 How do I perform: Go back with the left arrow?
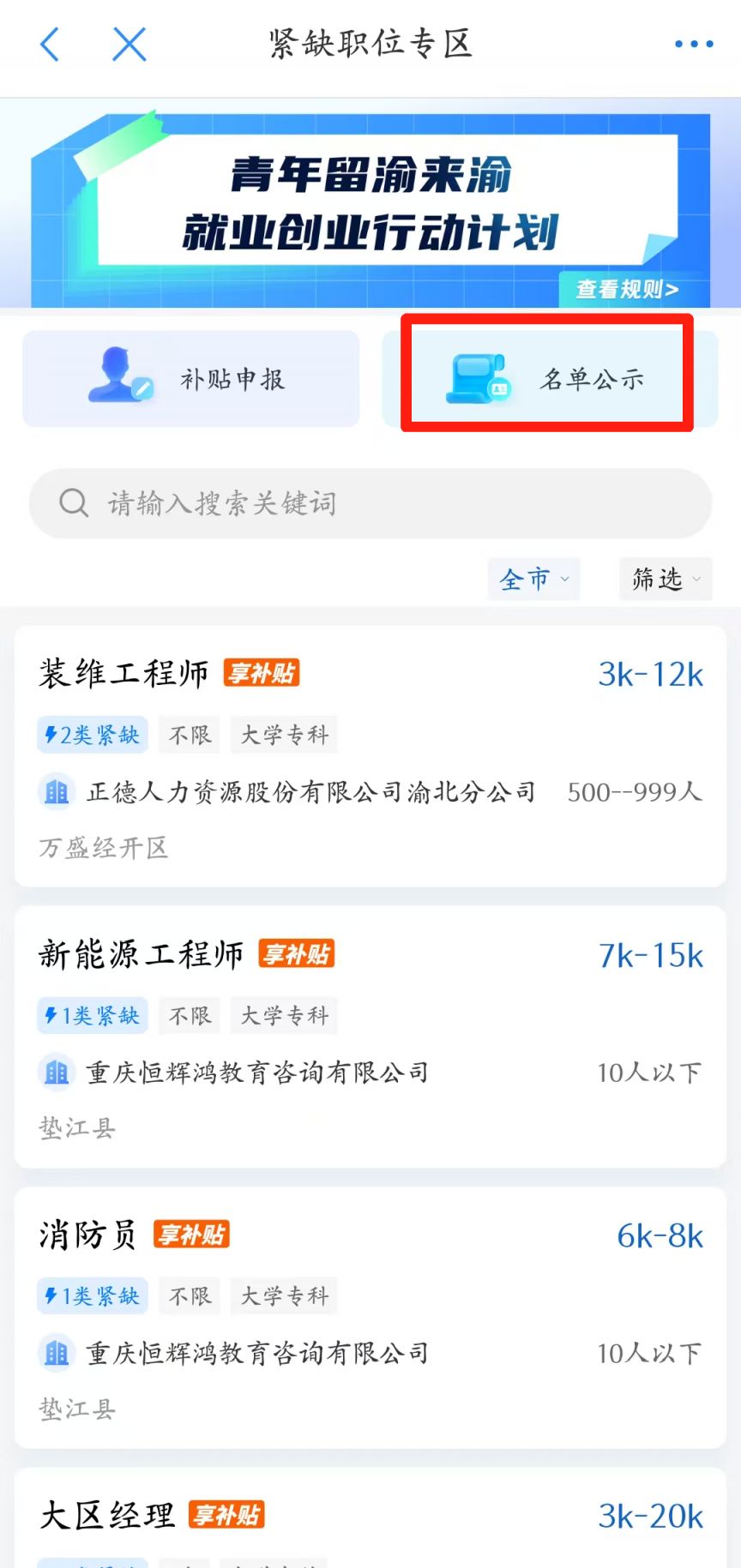[x=50, y=44]
